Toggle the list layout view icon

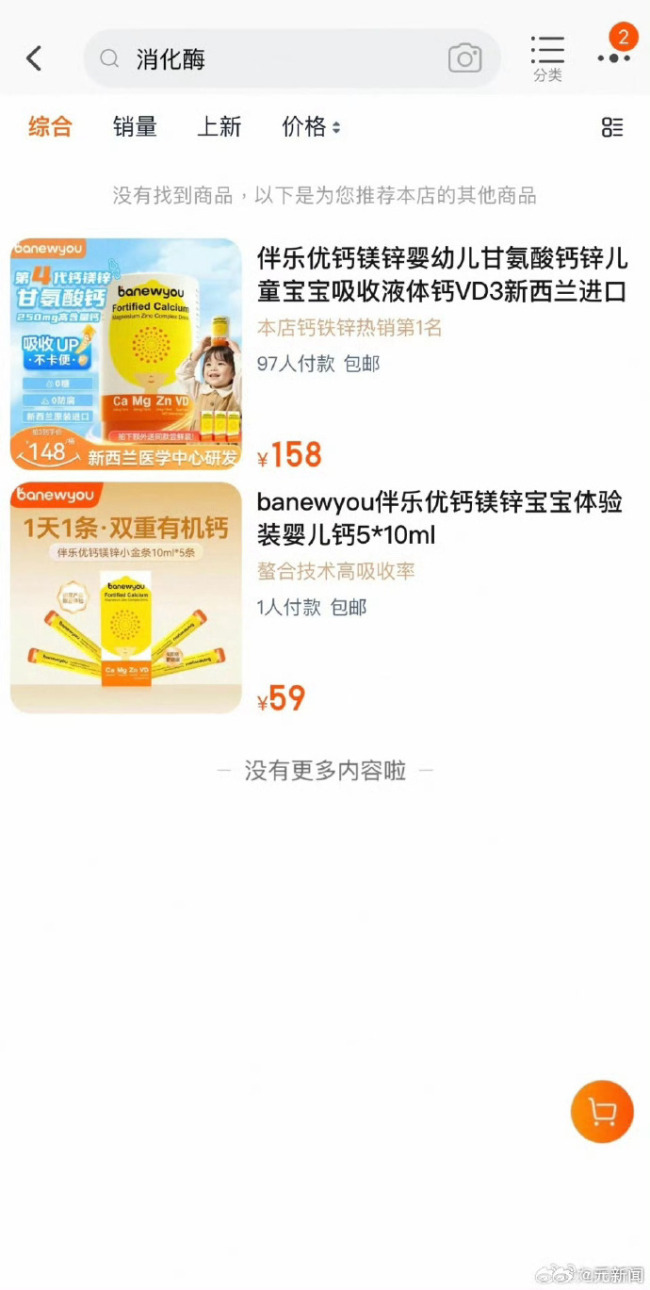[x=612, y=127]
